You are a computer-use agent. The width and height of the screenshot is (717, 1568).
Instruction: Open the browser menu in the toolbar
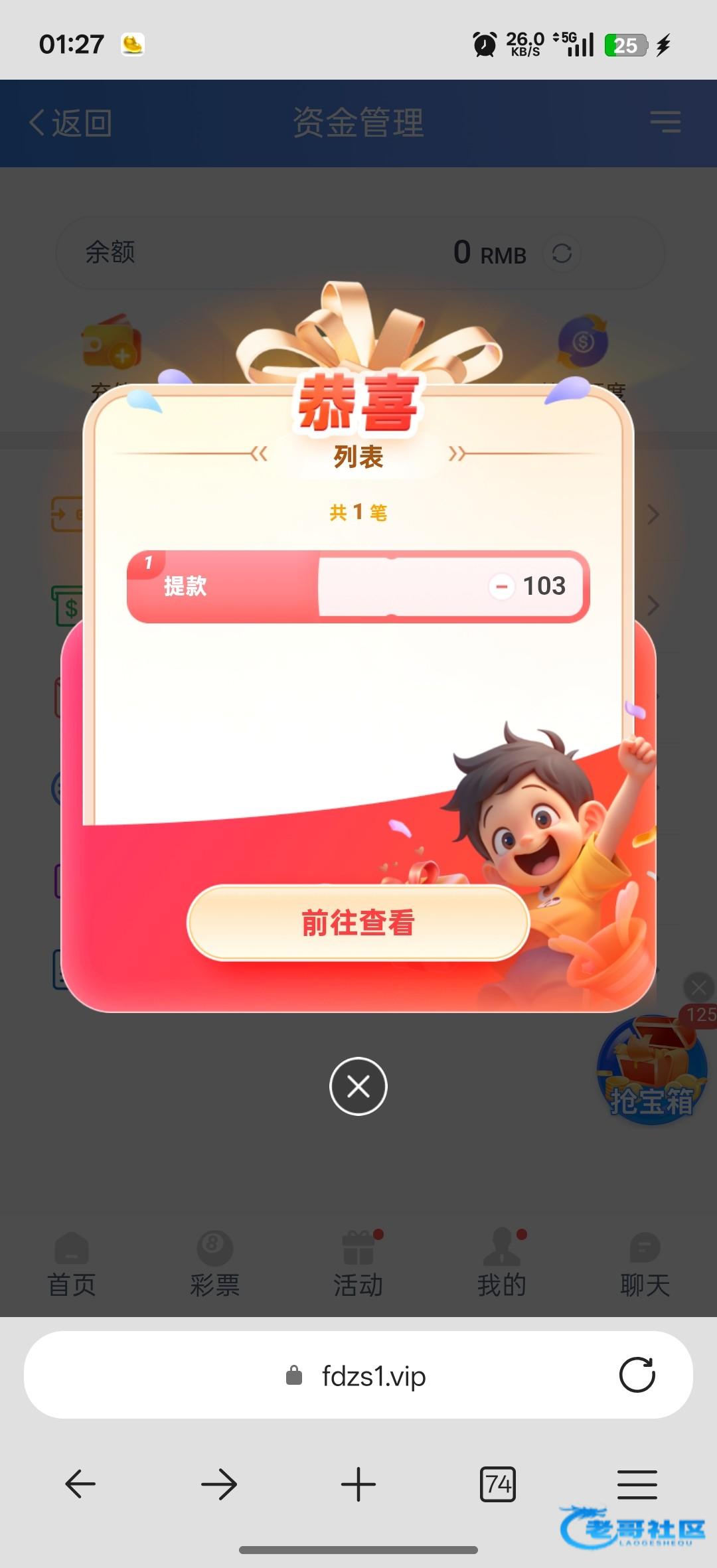[637, 1484]
